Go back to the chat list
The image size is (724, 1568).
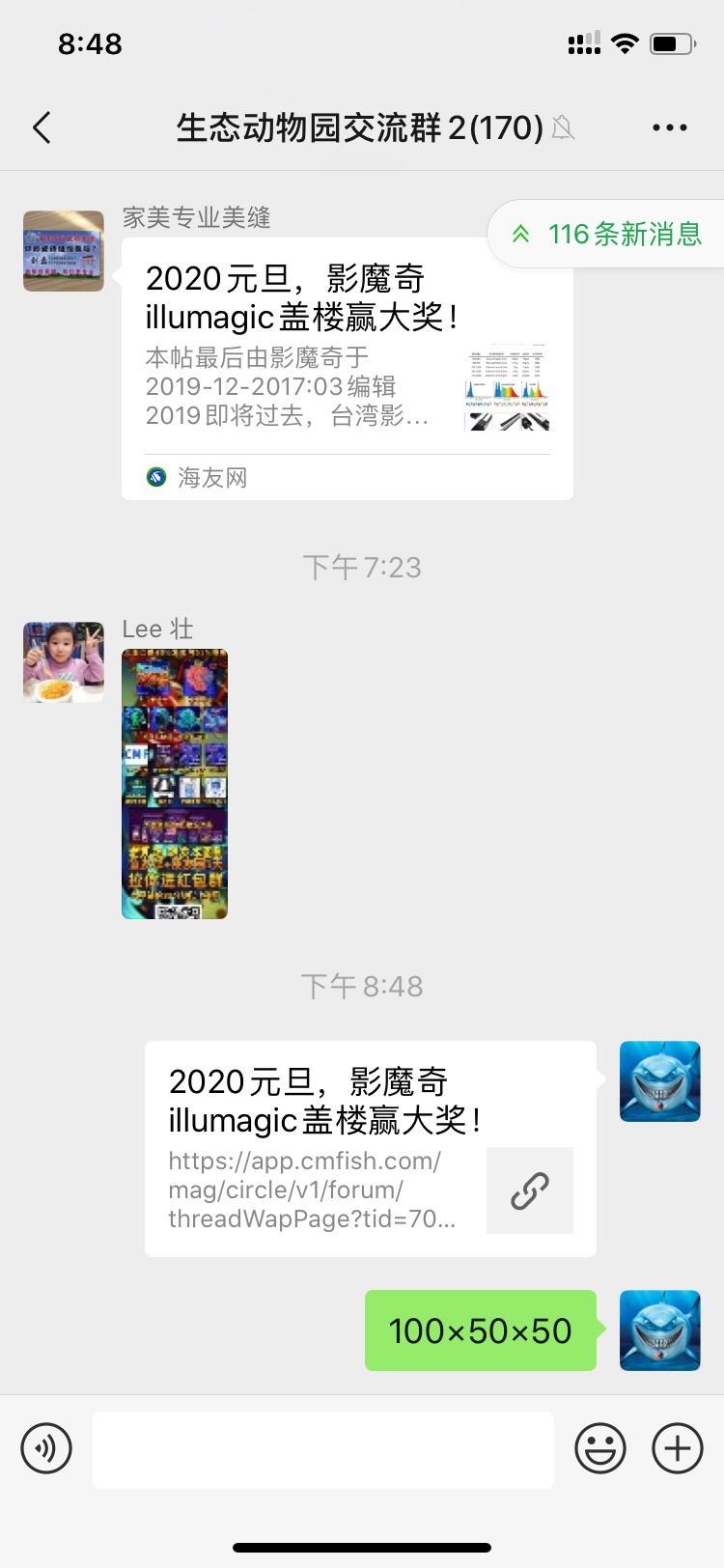42,127
